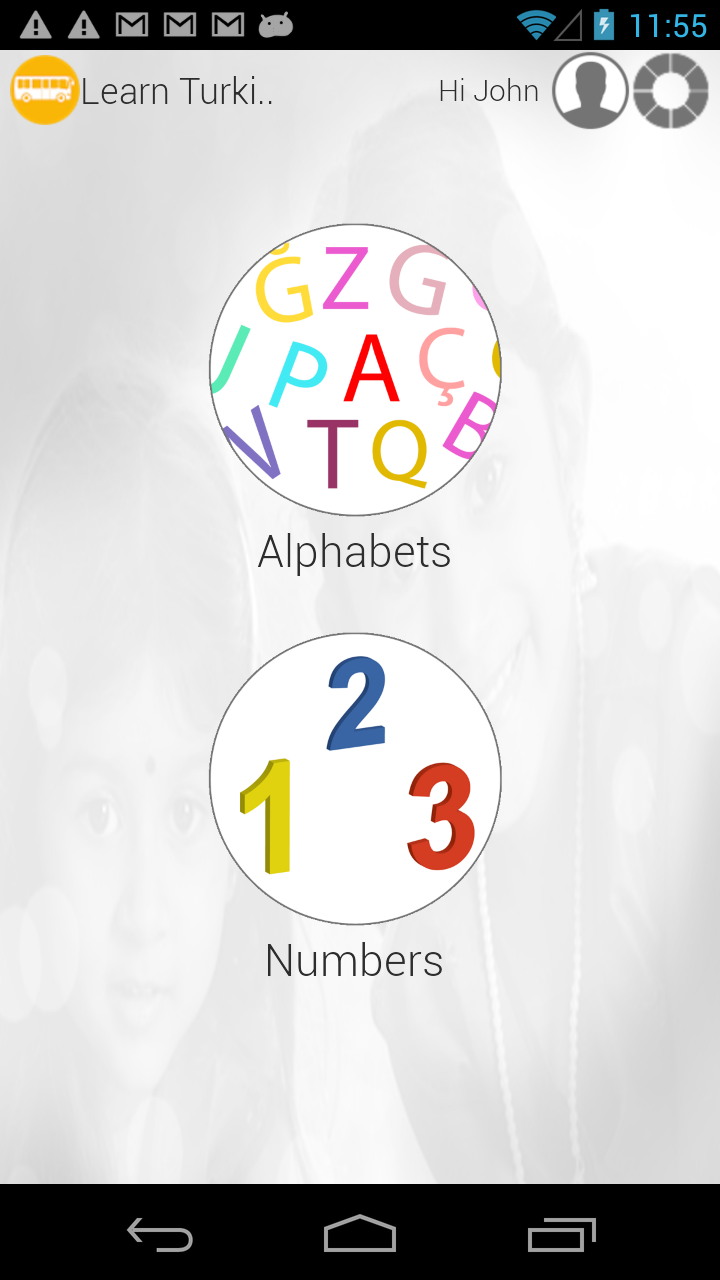Tap the circular wheel icon beside the profile
Viewport: 720px width, 1280px height.
[x=671, y=91]
